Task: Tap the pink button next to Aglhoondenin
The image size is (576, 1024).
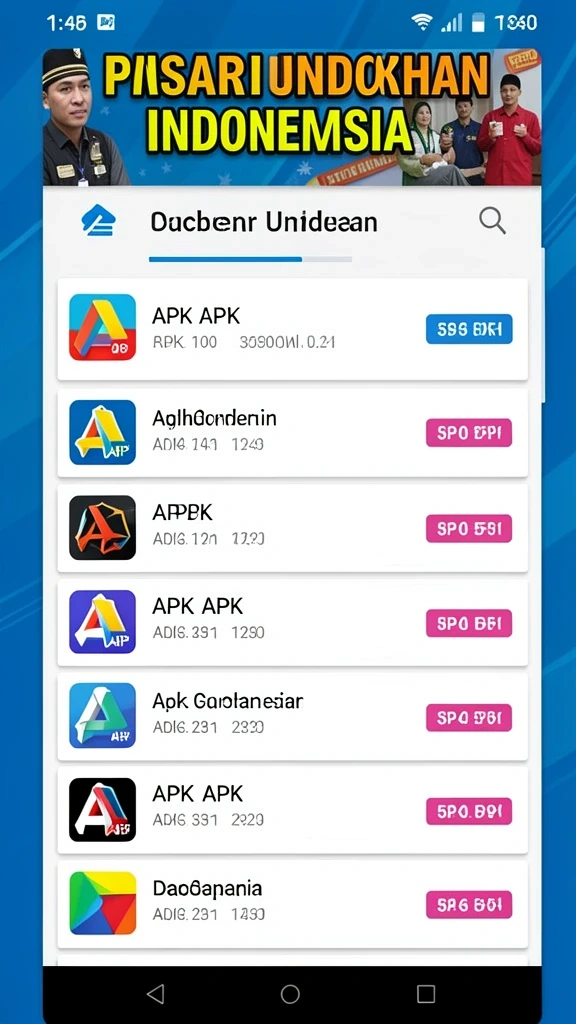Action: (x=469, y=433)
